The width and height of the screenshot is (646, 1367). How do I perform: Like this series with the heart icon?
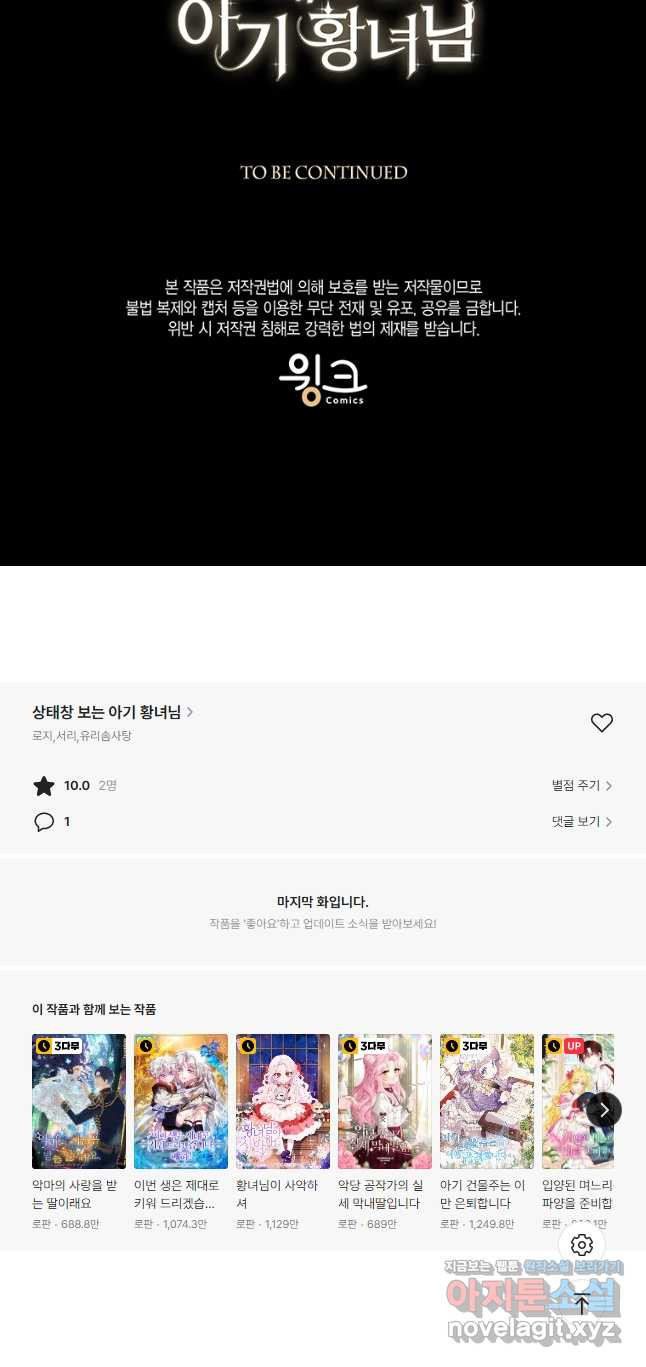[601, 723]
